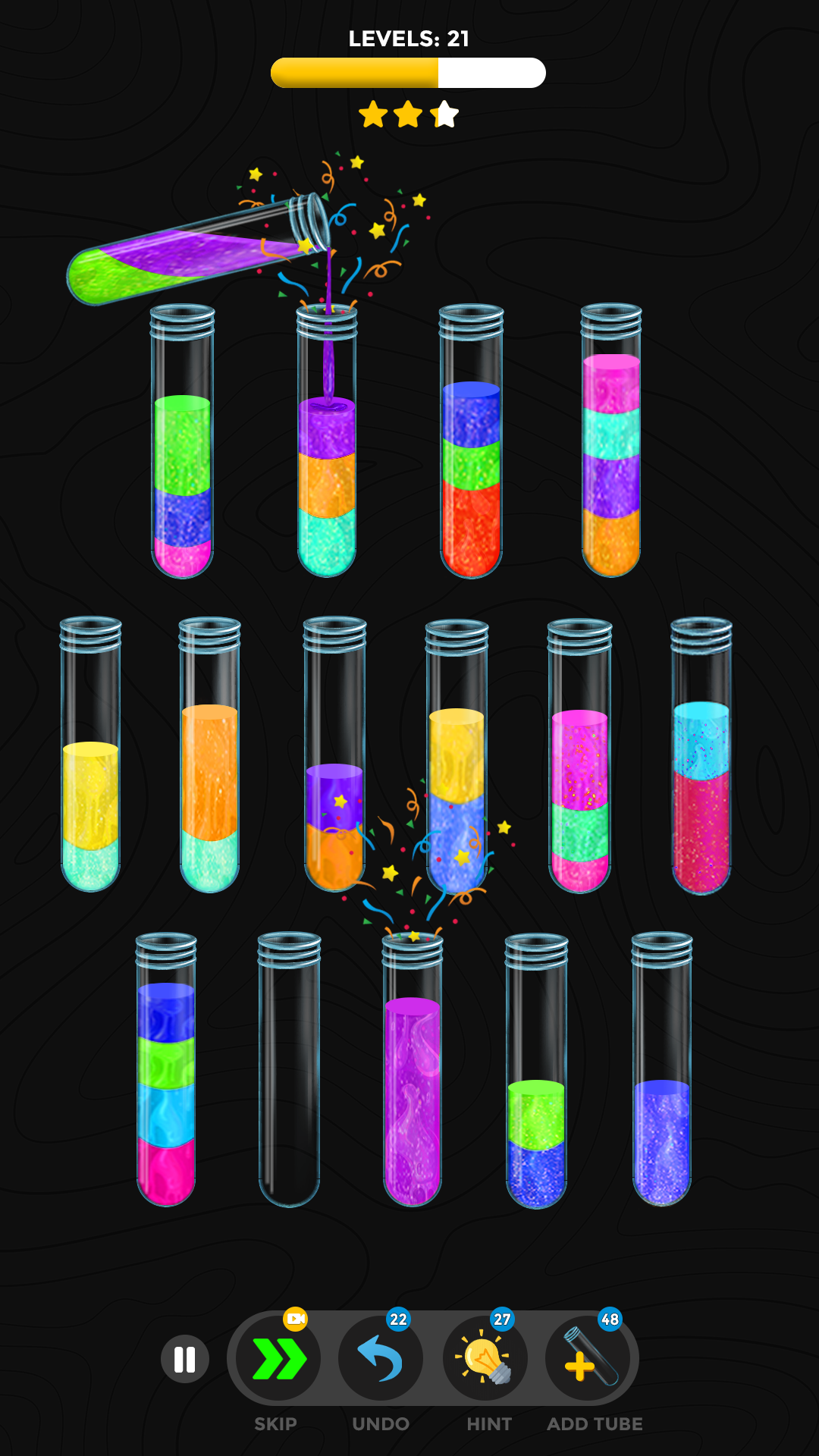
Task: Pick the tube with blue, green, cyan and pink
Action: tap(166, 1069)
